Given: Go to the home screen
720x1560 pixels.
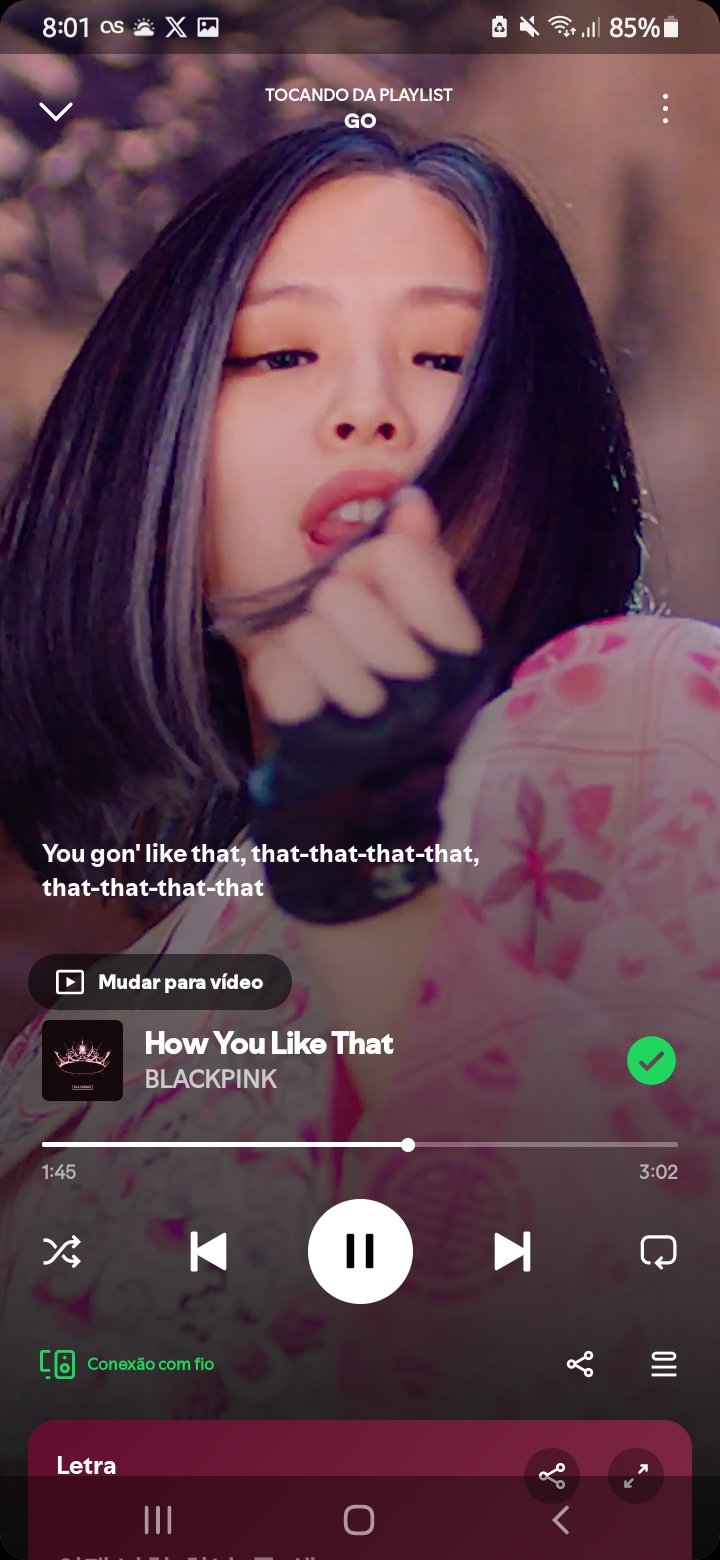Looking at the screenshot, I should click(359, 1521).
